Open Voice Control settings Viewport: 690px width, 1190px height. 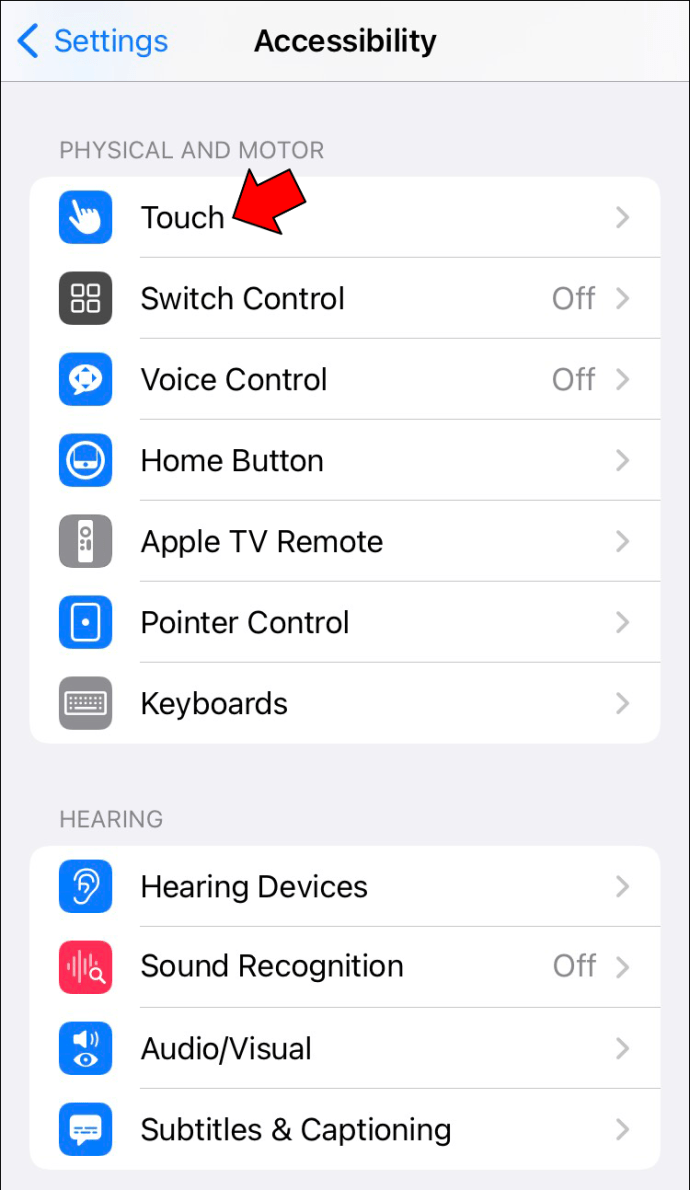pos(345,379)
